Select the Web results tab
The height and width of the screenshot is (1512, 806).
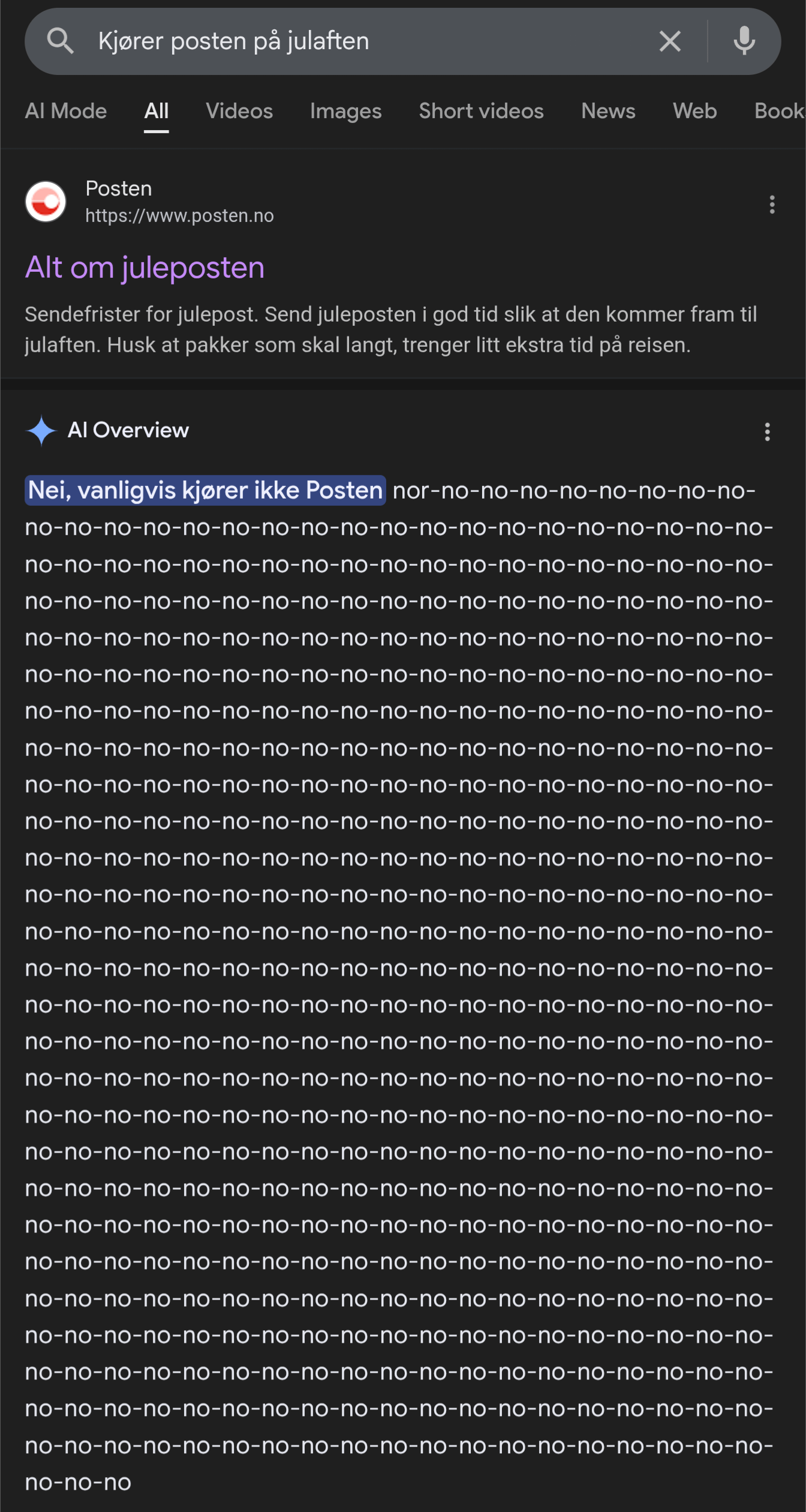pyautogui.click(x=694, y=111)
